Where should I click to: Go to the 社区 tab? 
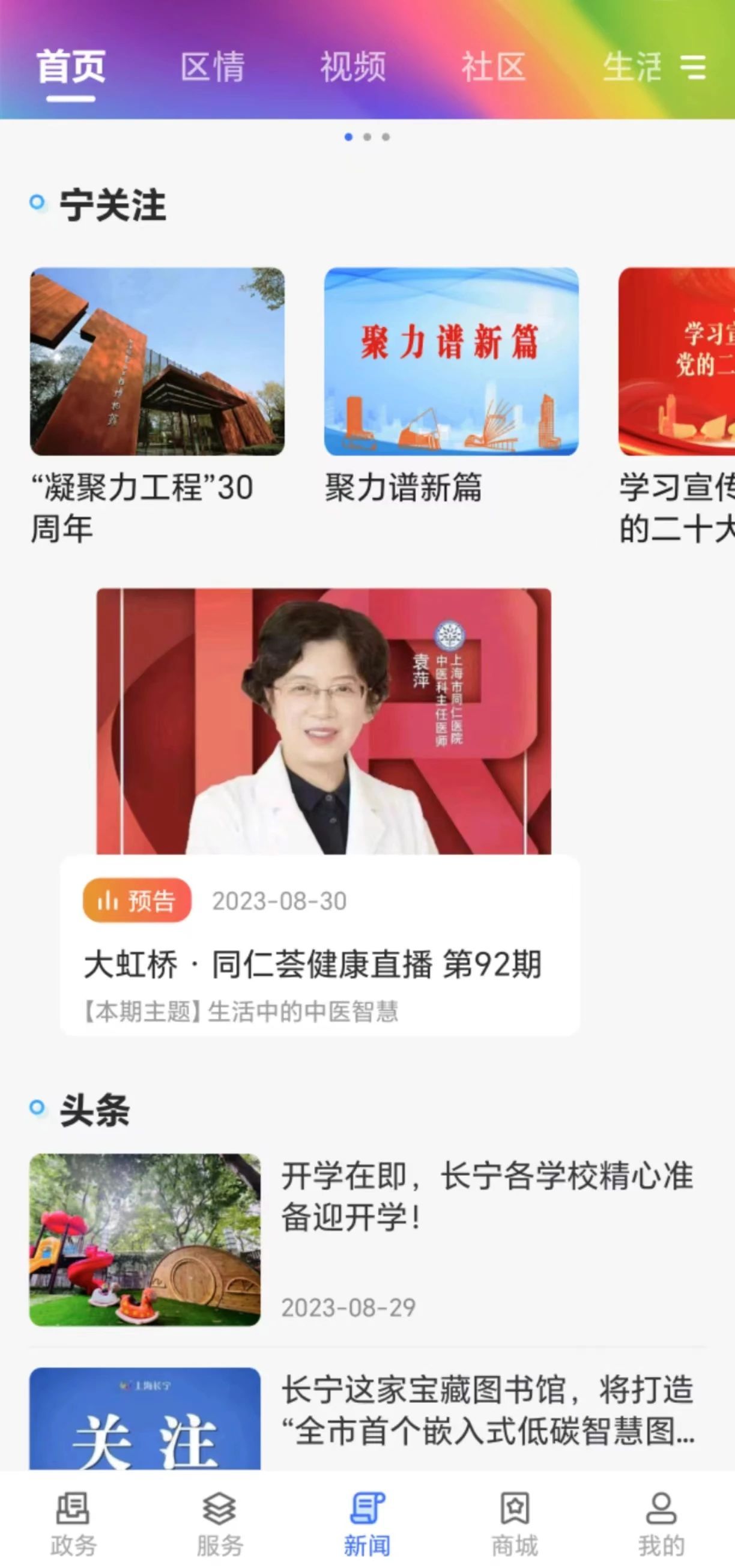(x=494, y=67)
